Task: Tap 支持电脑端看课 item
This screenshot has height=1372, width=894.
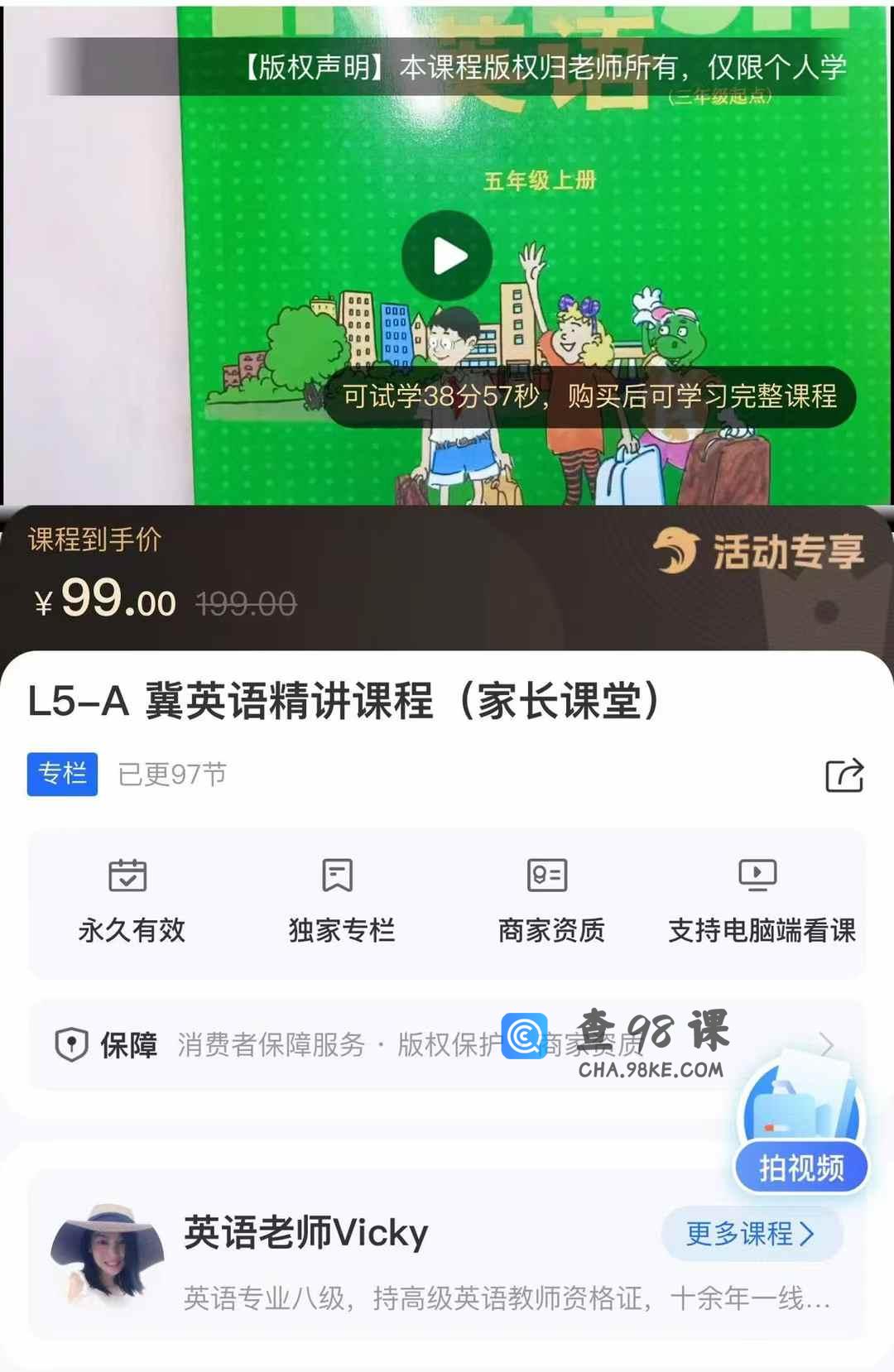Action: [761, 902]
